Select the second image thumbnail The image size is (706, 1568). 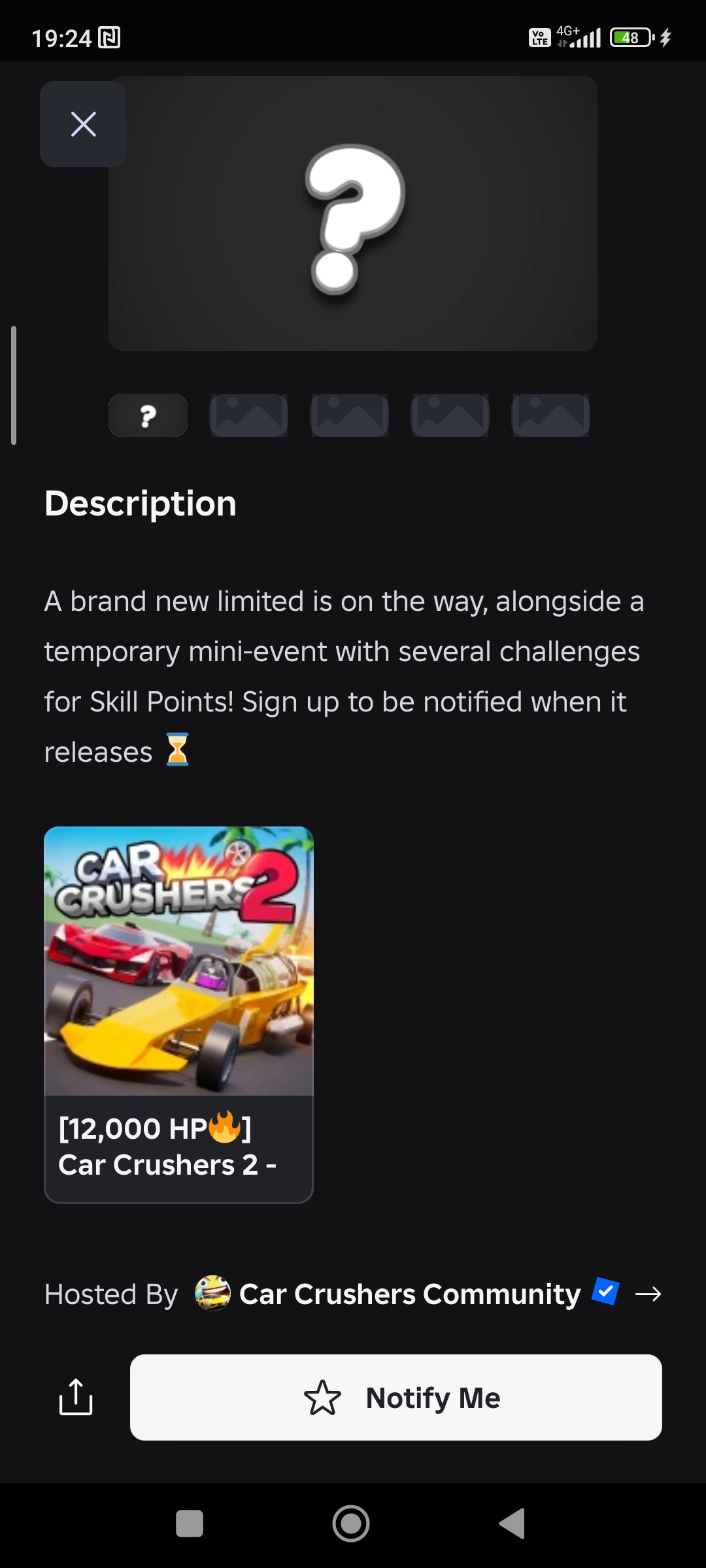[x=248, y=416]
